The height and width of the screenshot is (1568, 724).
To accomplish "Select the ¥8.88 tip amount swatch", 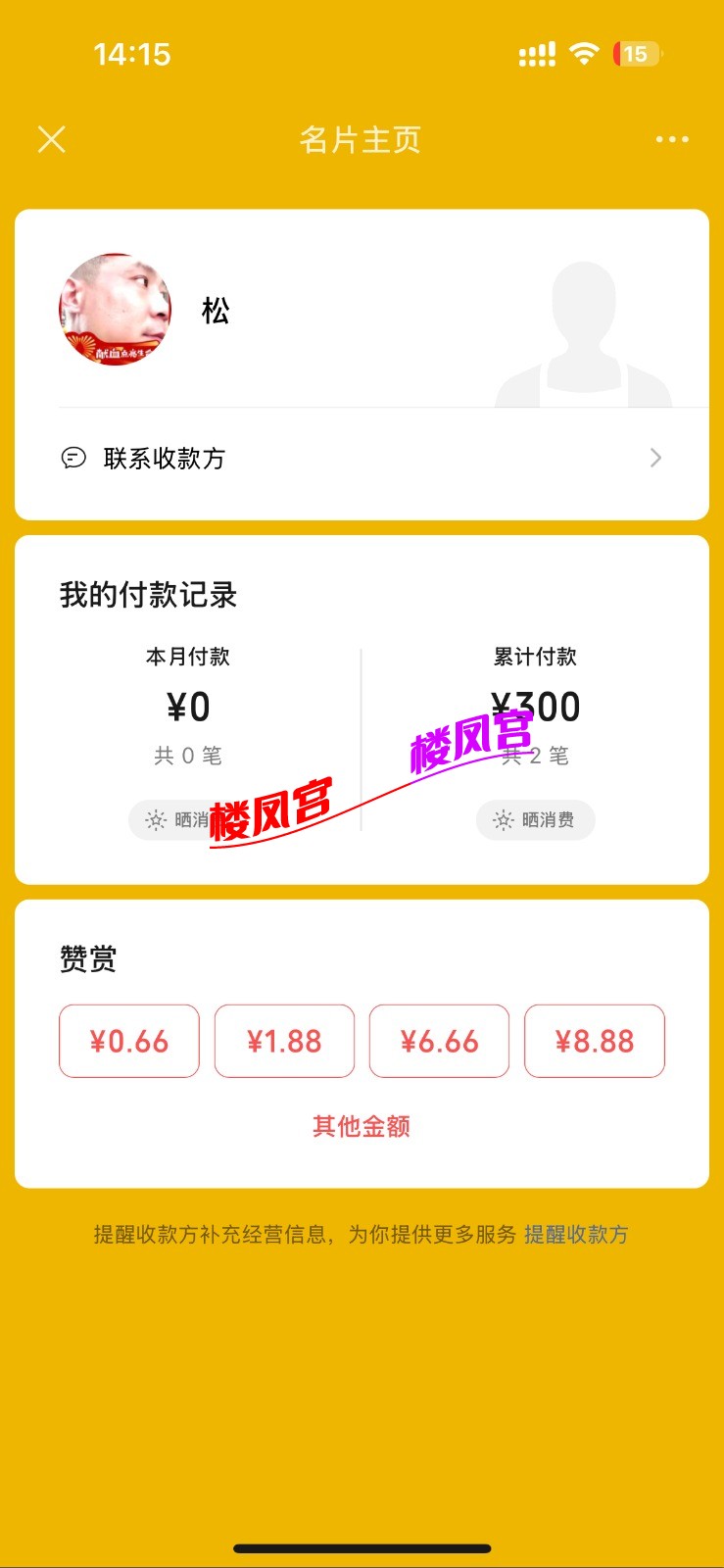I will [594, 1041].
